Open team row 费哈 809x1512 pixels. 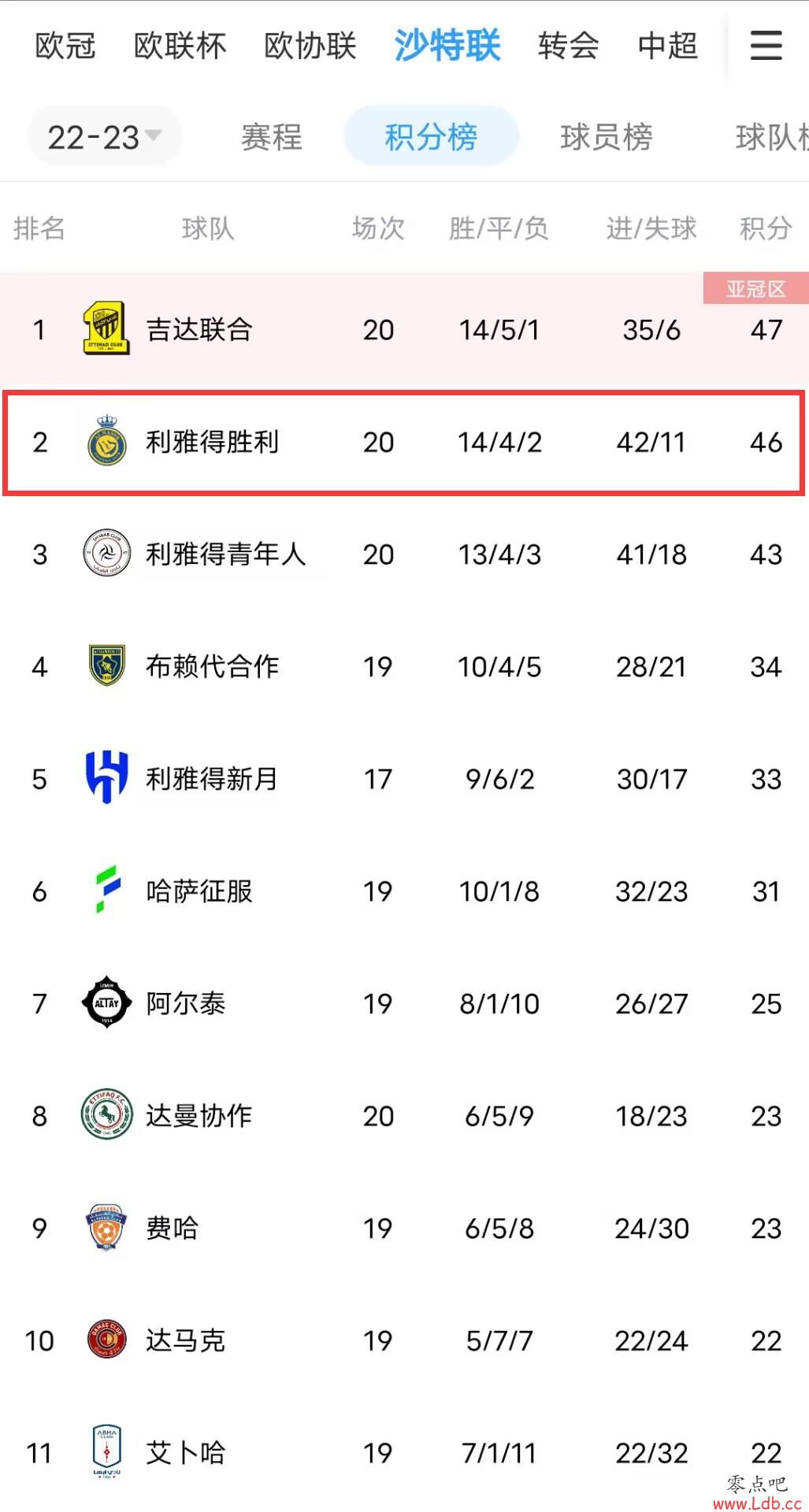pos(404,1228)
